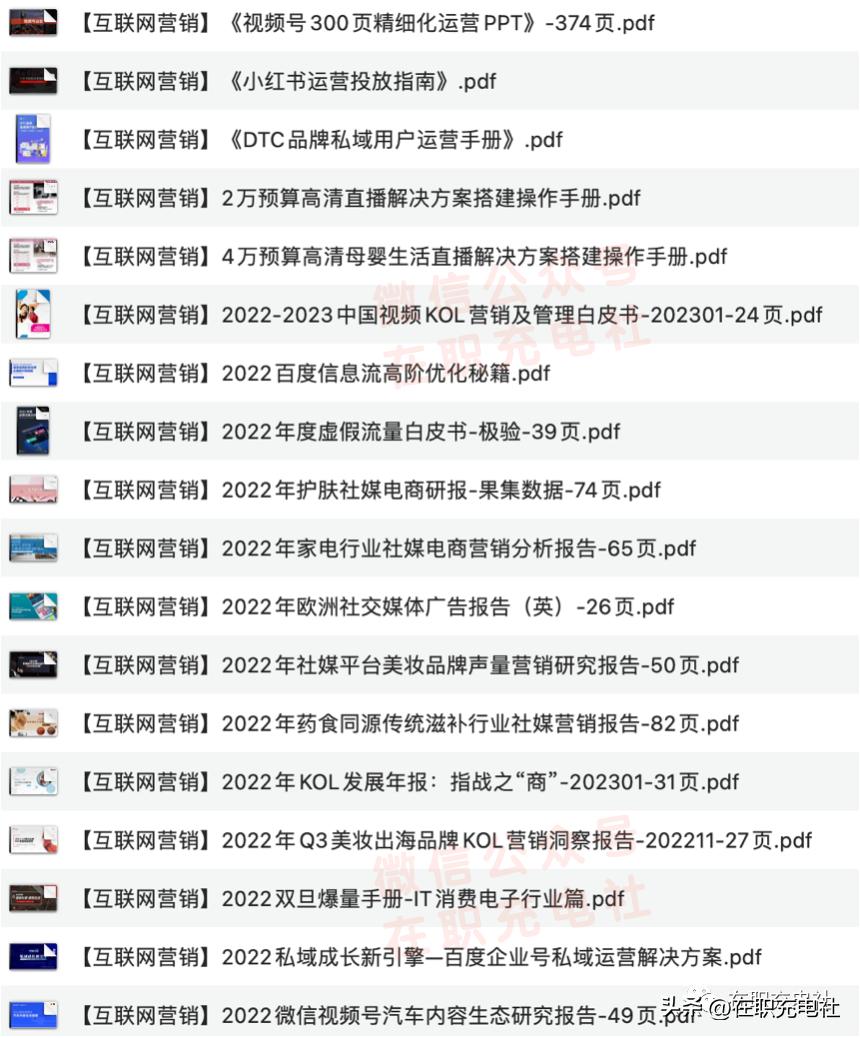Viewport: 860px width, 1038px height.
Task: Open the 虚假流量白皮书 dark cover thumbnail
Action: (x=33, y=430)
